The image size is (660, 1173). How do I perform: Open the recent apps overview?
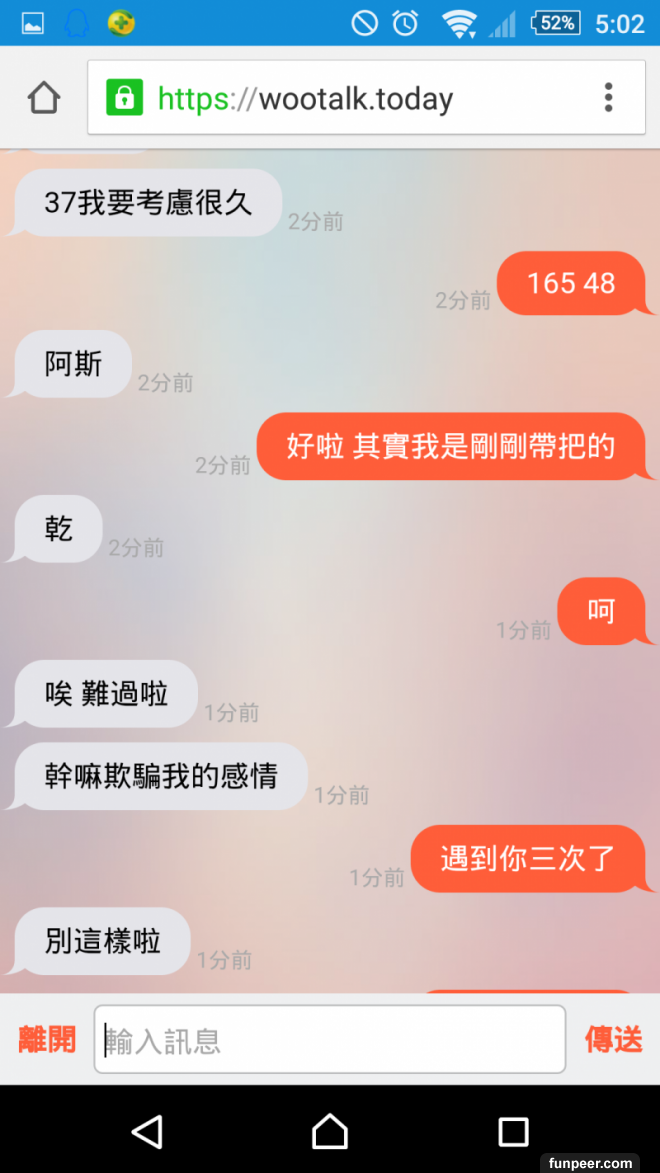point(513,1131)
